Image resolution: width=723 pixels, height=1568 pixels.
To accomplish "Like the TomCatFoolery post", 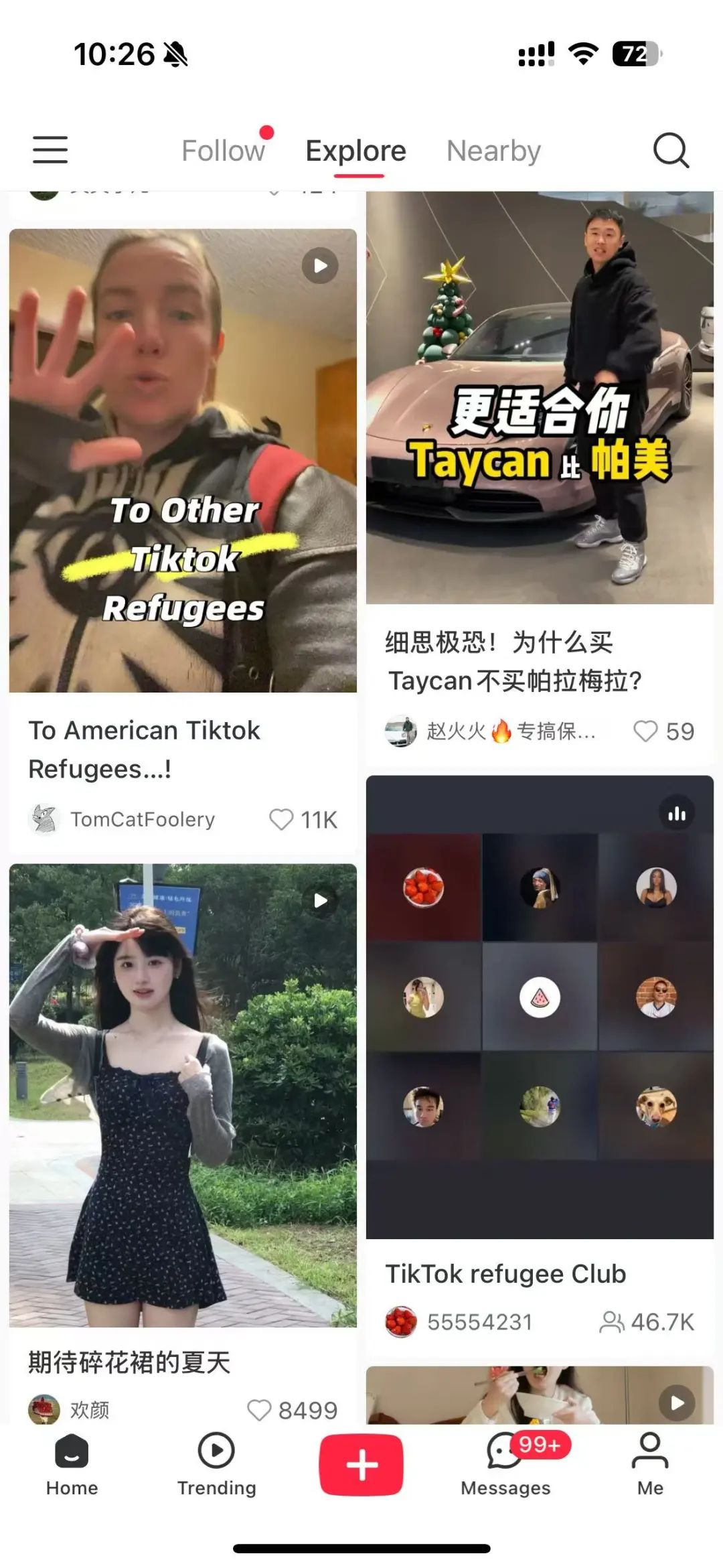I will pos(282,819).
